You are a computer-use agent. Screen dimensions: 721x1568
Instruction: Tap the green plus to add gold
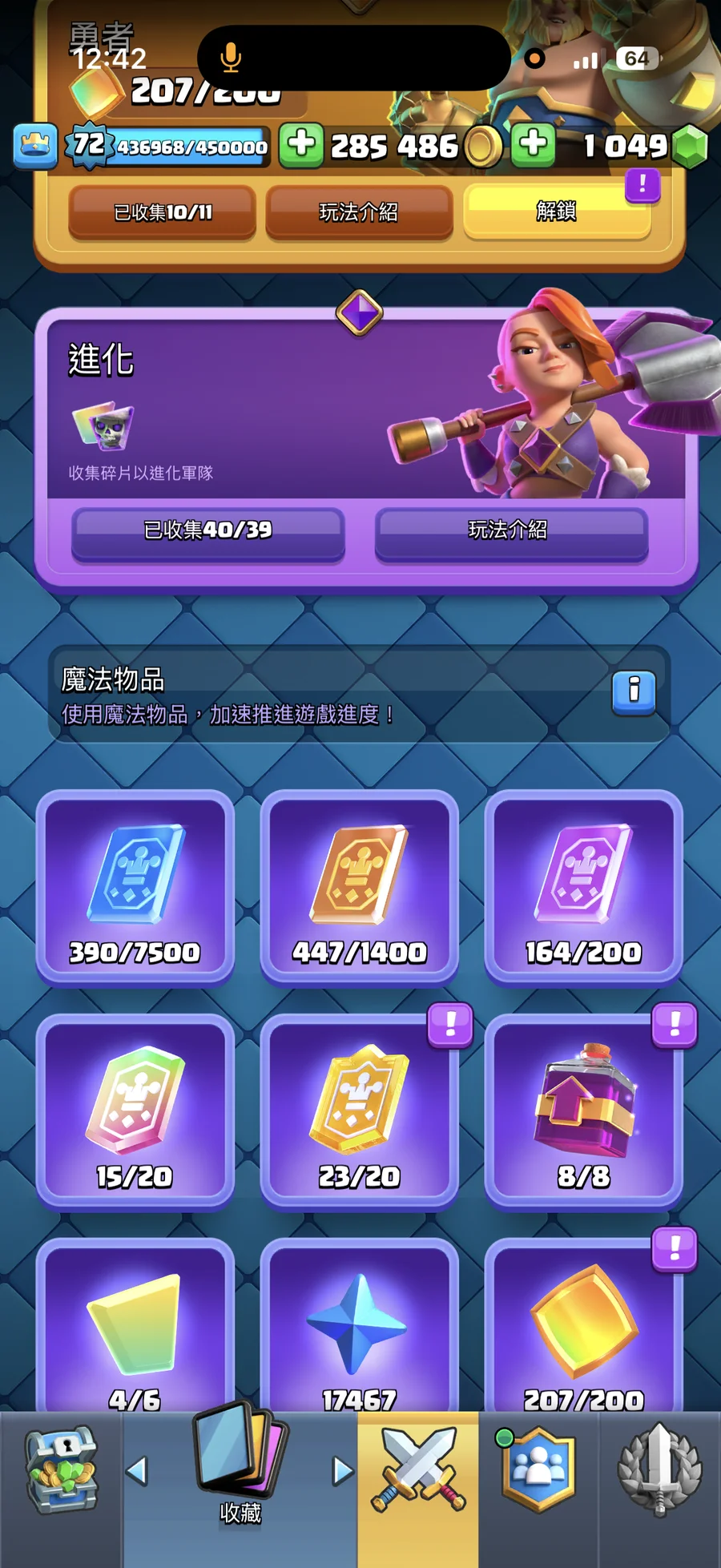301,145
